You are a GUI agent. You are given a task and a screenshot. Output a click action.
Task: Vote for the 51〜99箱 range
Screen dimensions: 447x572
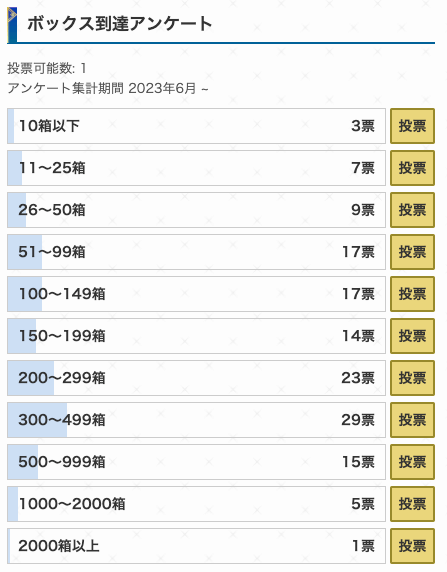[412, 252]
